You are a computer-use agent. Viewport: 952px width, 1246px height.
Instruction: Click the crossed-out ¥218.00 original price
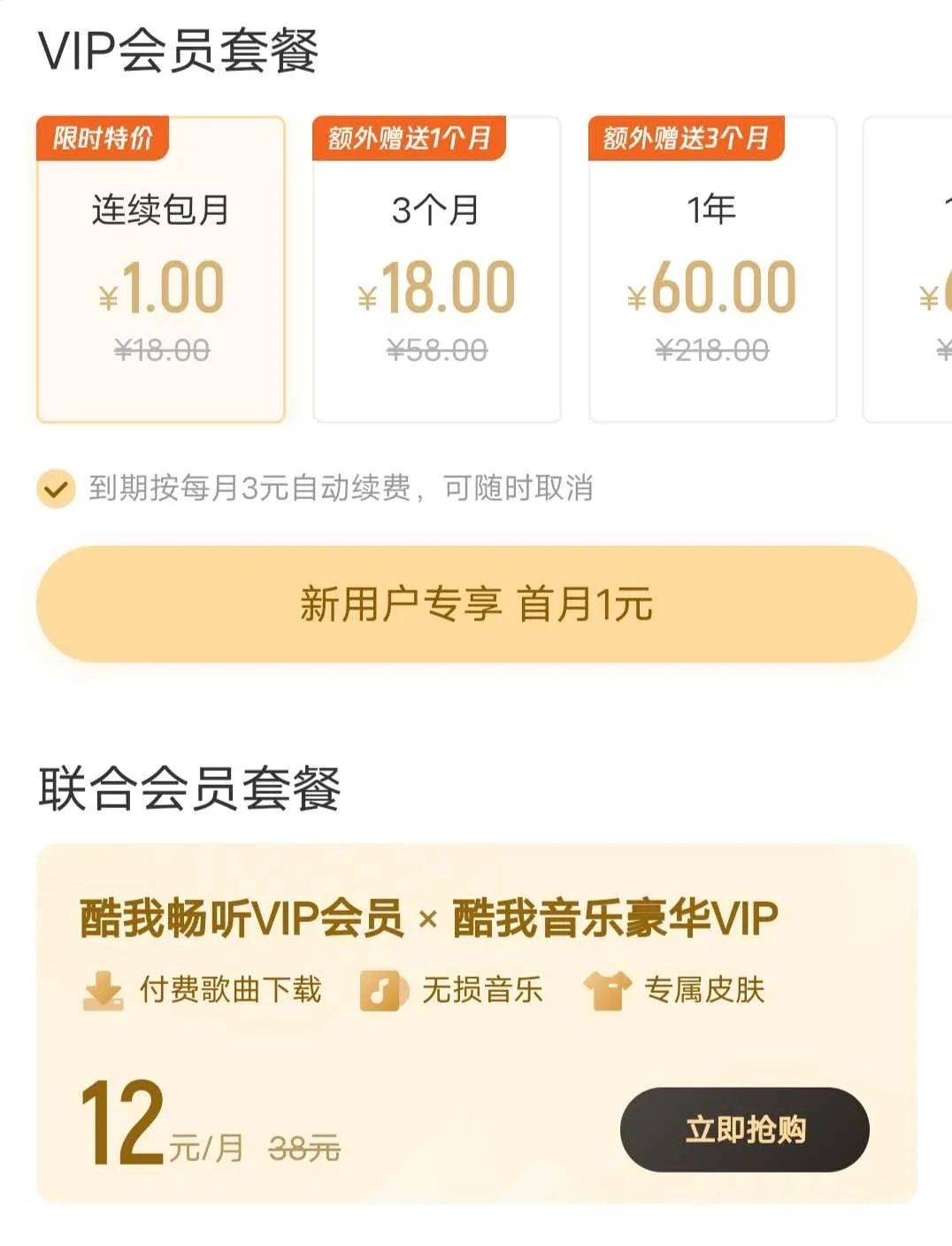click(x=712, y=350)
